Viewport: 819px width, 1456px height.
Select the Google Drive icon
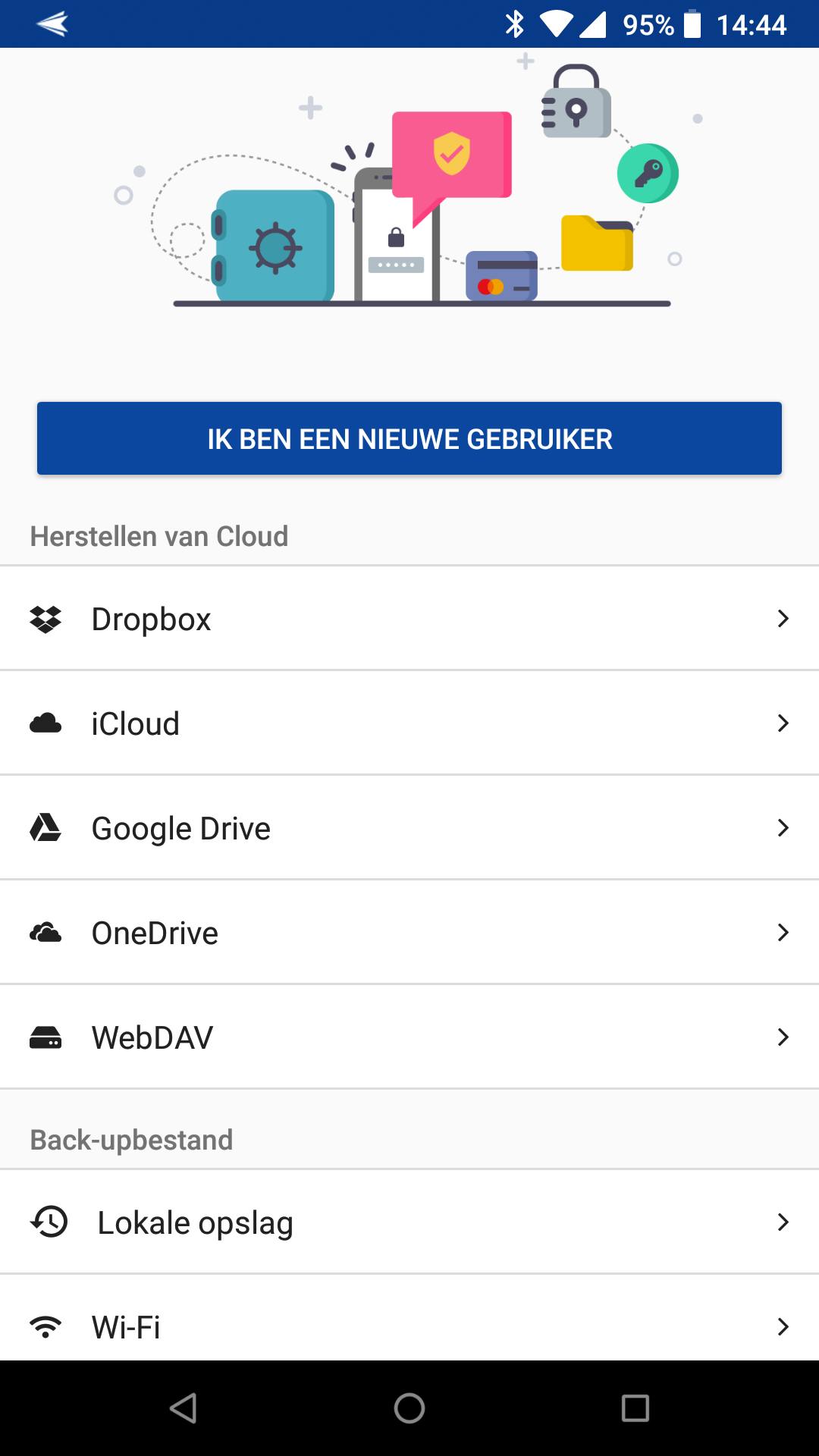coord(47,827)
